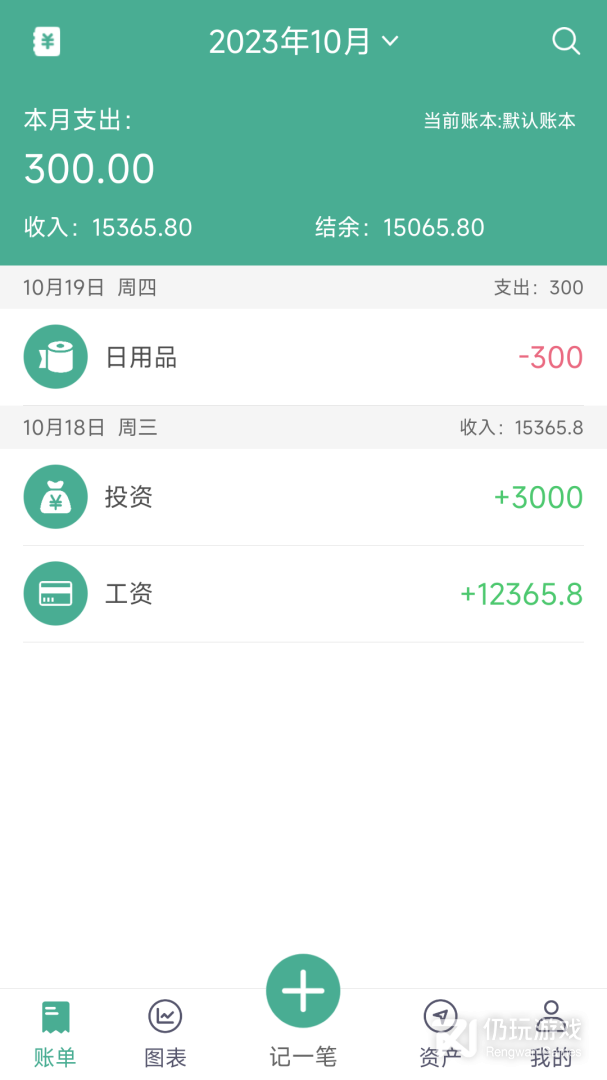The height and width of the screenshot is (1080, 607).
Task: Go to the 我的 tab
Action: pyautogui.click(x=551, y=1035)
